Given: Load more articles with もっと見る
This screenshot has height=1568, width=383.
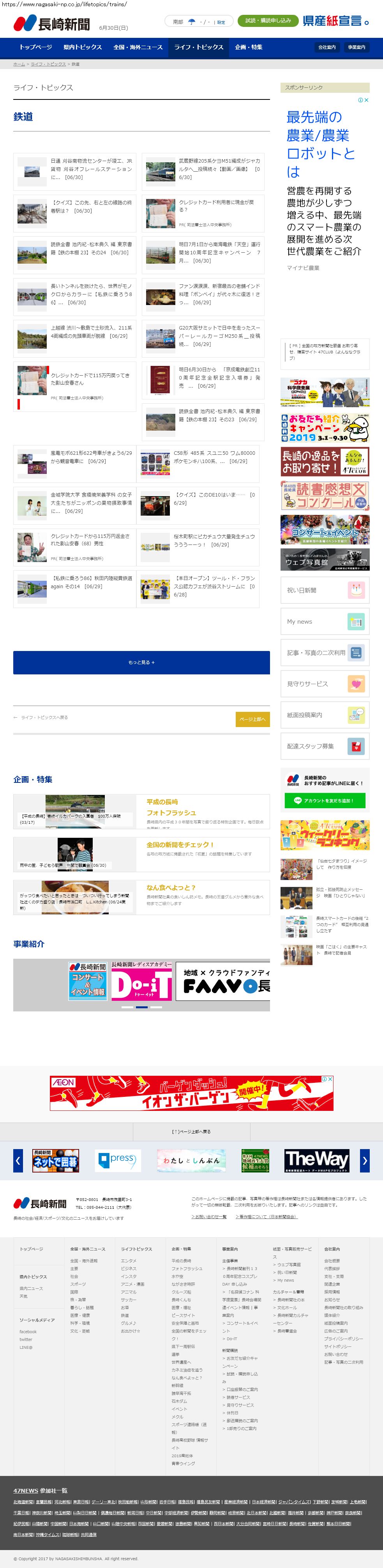Looking at the screenshot, I should (x=142, y=662).
